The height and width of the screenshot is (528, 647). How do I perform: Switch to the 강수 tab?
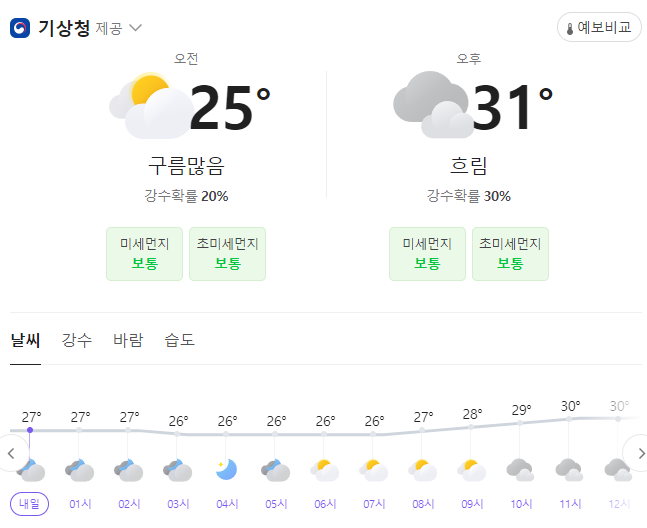pos(77,340)
